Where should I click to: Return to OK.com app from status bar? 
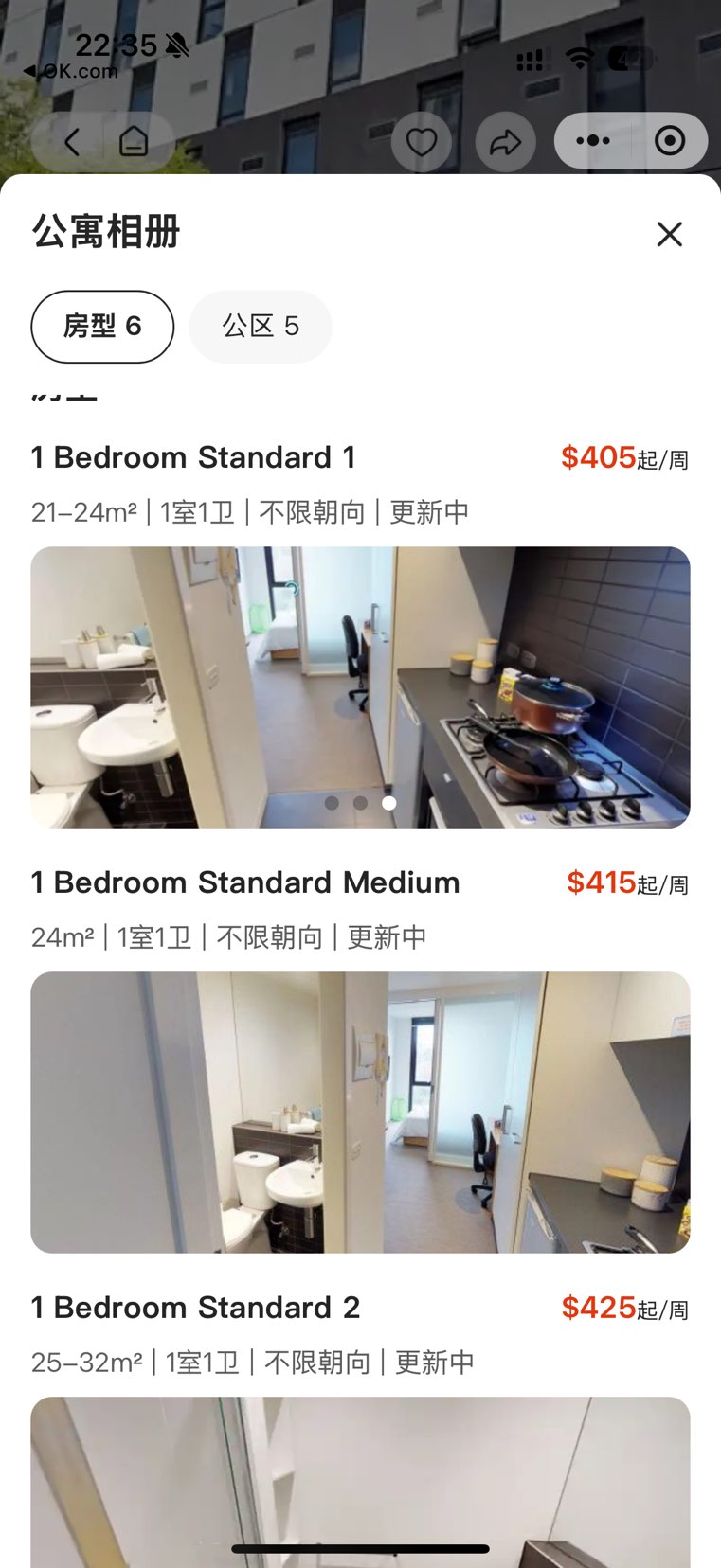(71, 71)
